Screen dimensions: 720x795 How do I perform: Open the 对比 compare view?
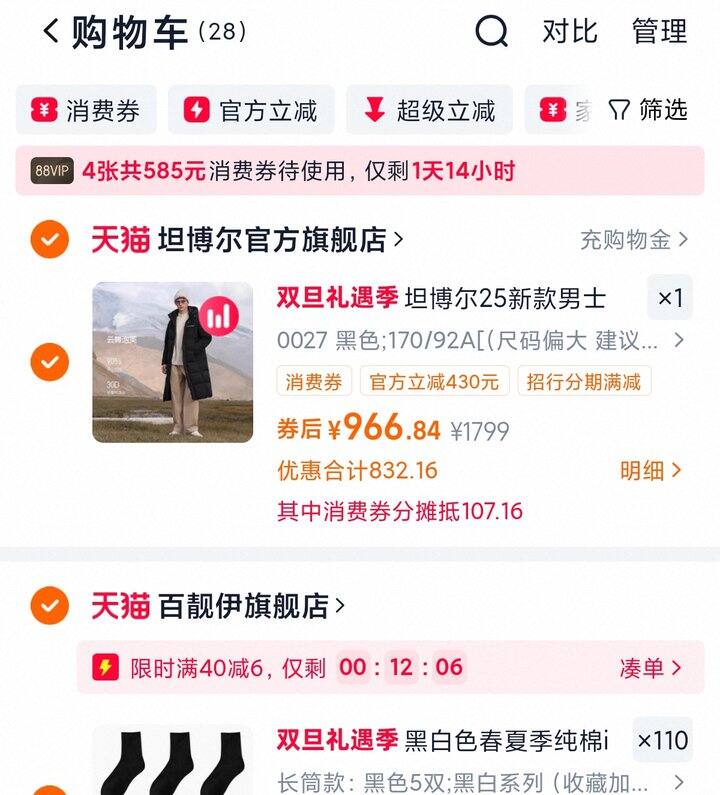569,32
